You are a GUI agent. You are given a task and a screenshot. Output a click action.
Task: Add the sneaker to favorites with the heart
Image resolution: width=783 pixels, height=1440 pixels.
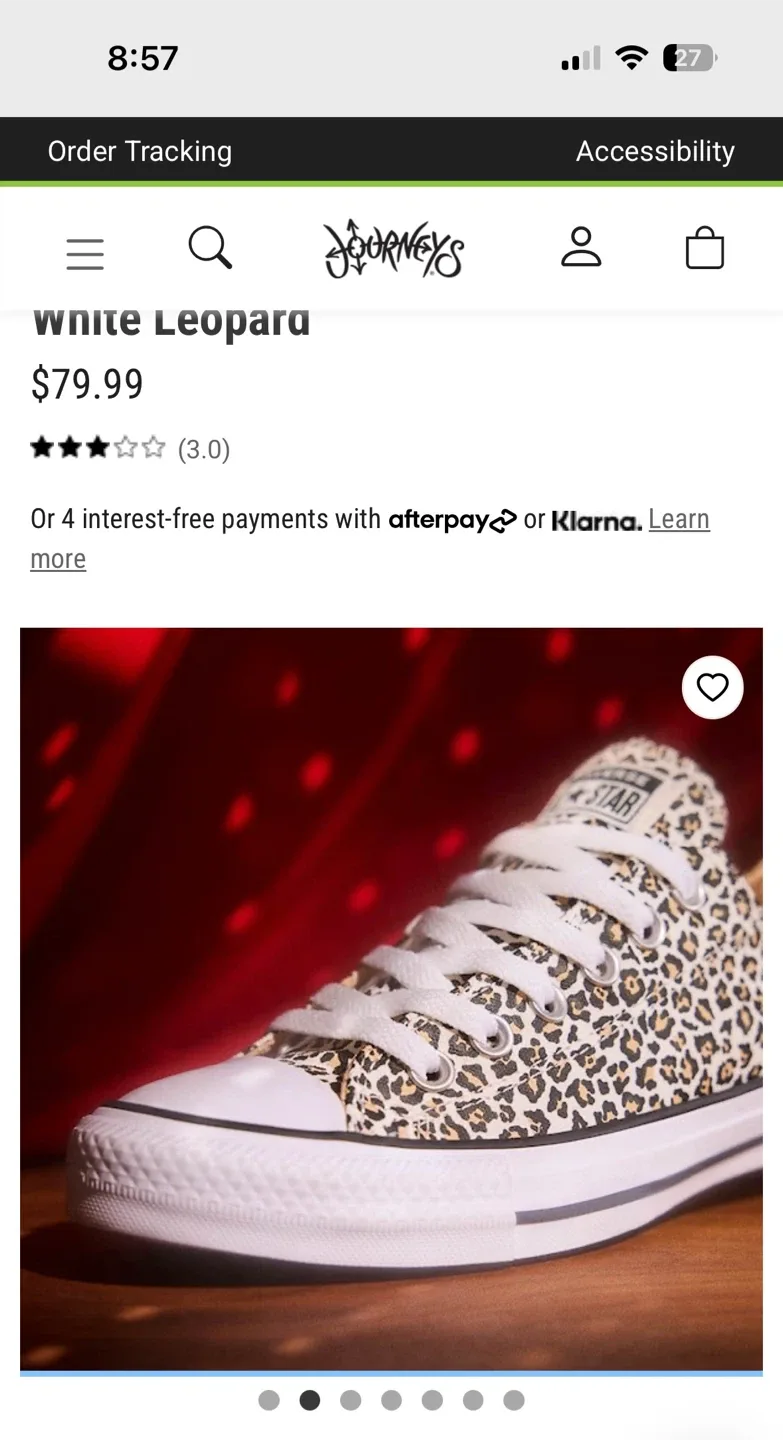[x=712, y=687]
